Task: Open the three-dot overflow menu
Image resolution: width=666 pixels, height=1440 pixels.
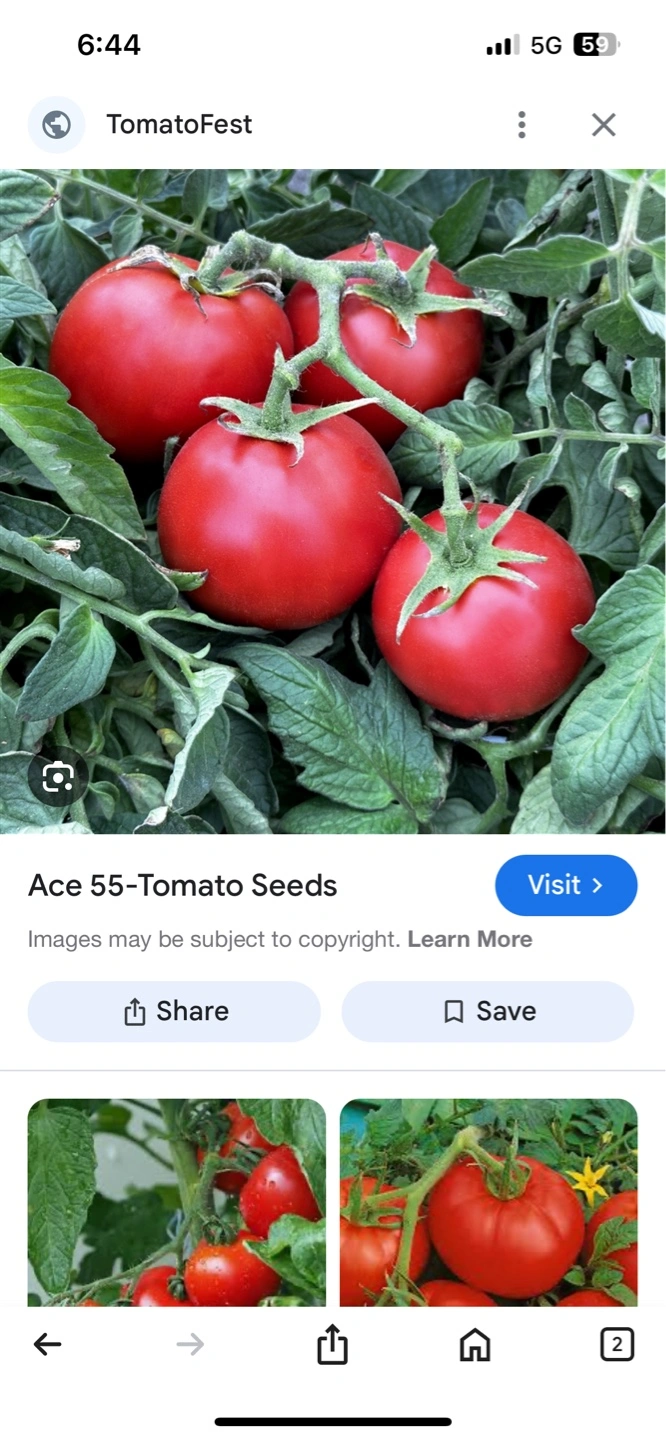Action: click(521, 125)
